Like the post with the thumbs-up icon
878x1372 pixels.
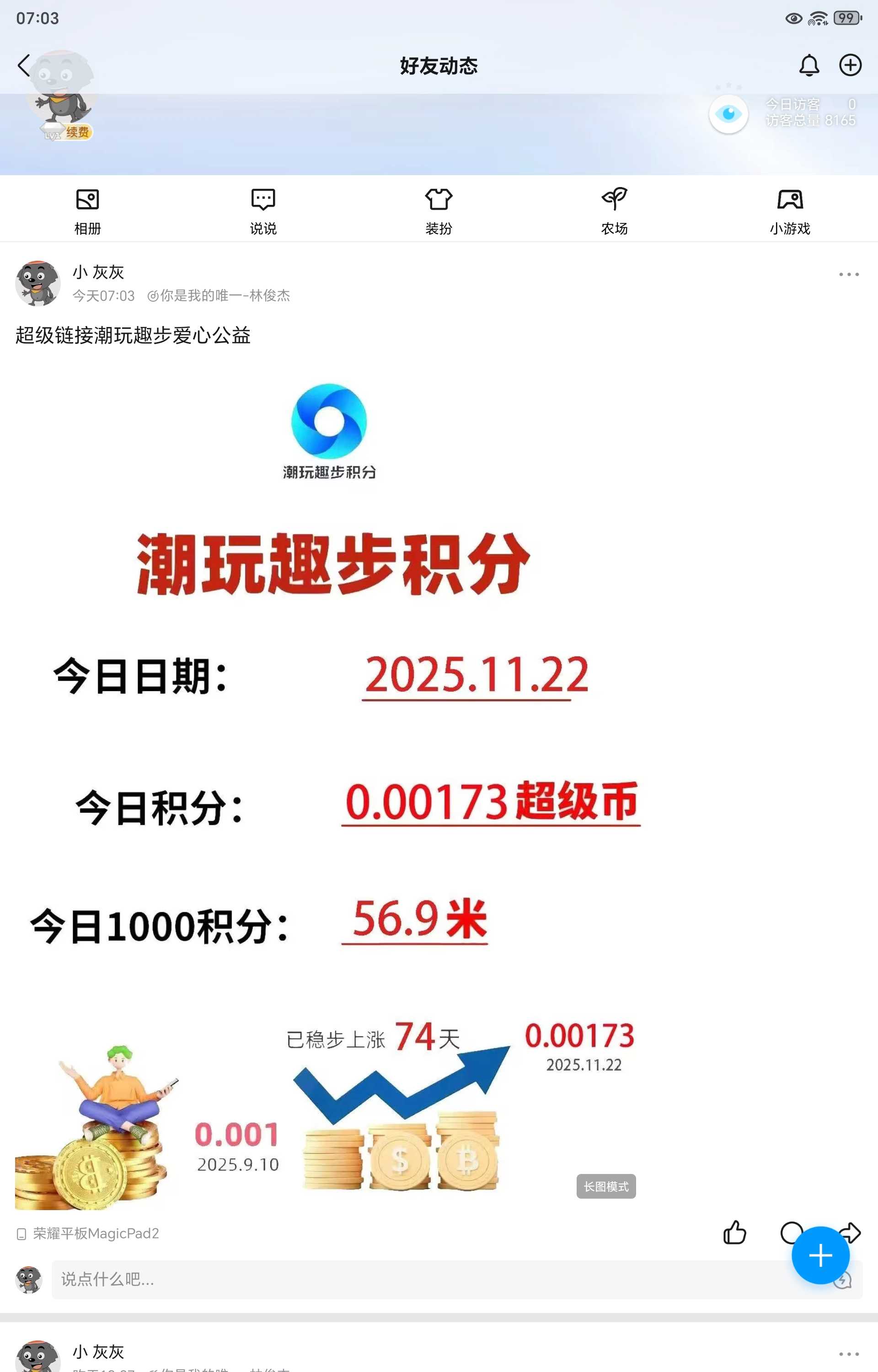point(734,1233)
